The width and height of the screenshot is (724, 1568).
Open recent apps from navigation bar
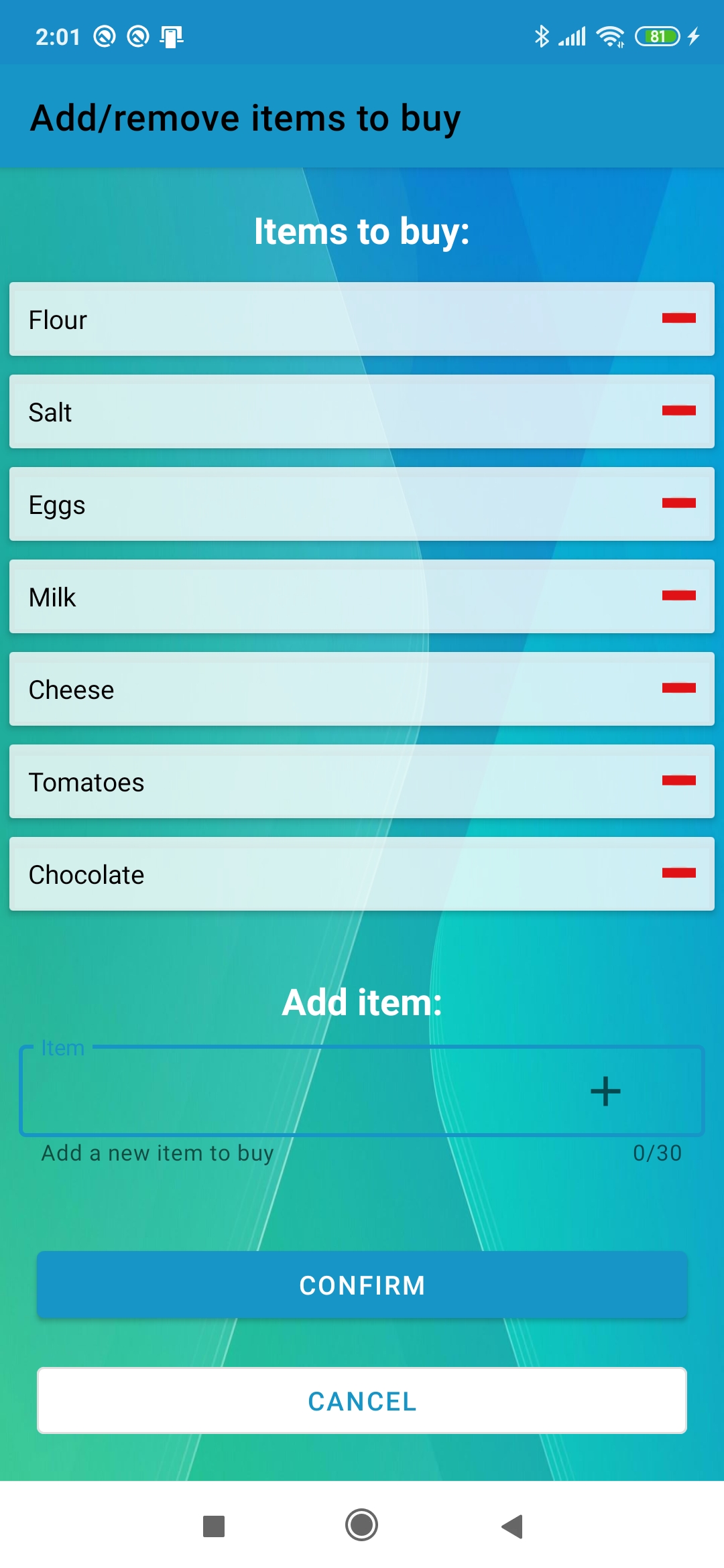tap(213, 1526)
